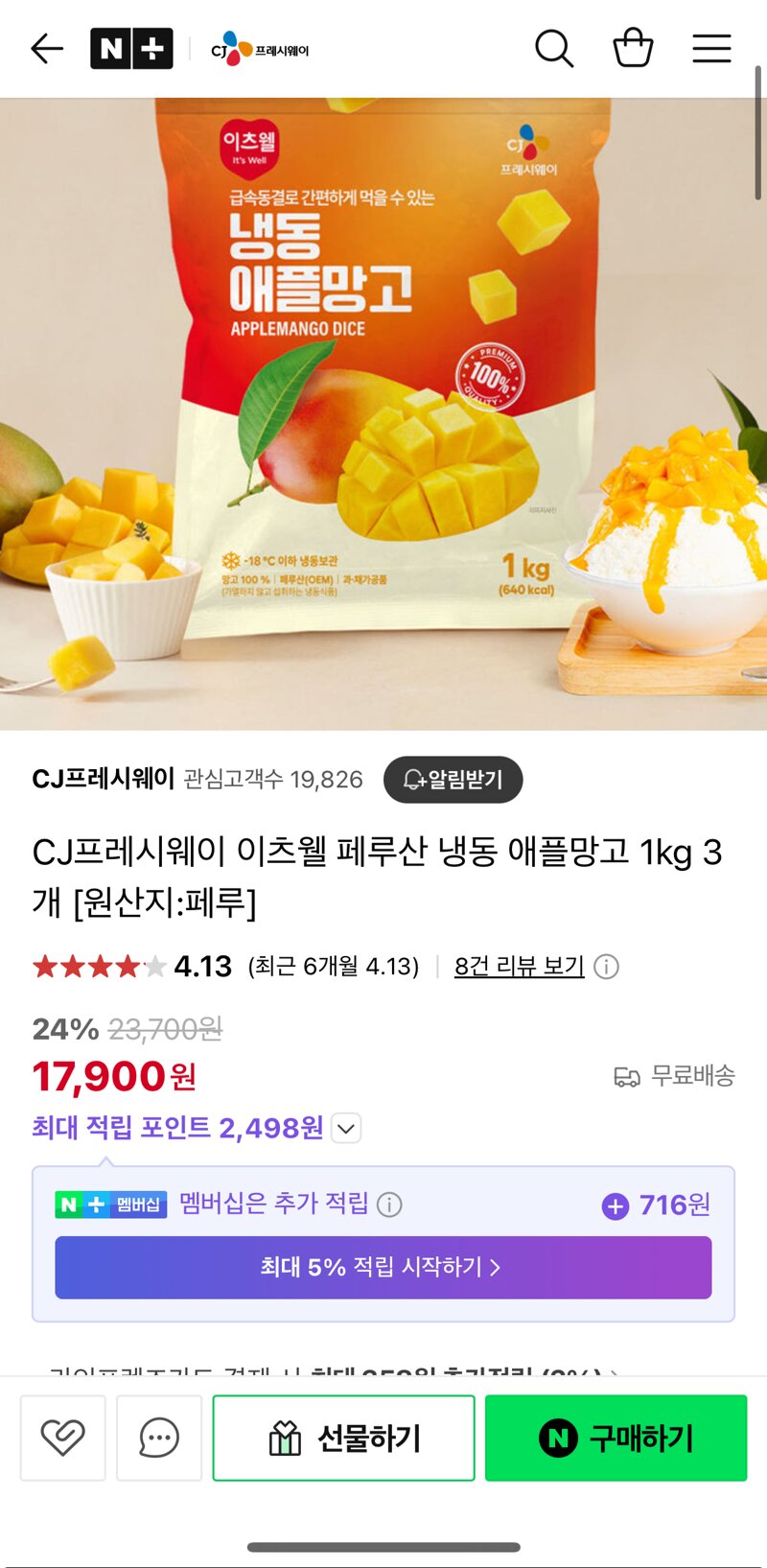
Task: Start 최대 5% 적립 시작하기
Action: (383, 1268)
